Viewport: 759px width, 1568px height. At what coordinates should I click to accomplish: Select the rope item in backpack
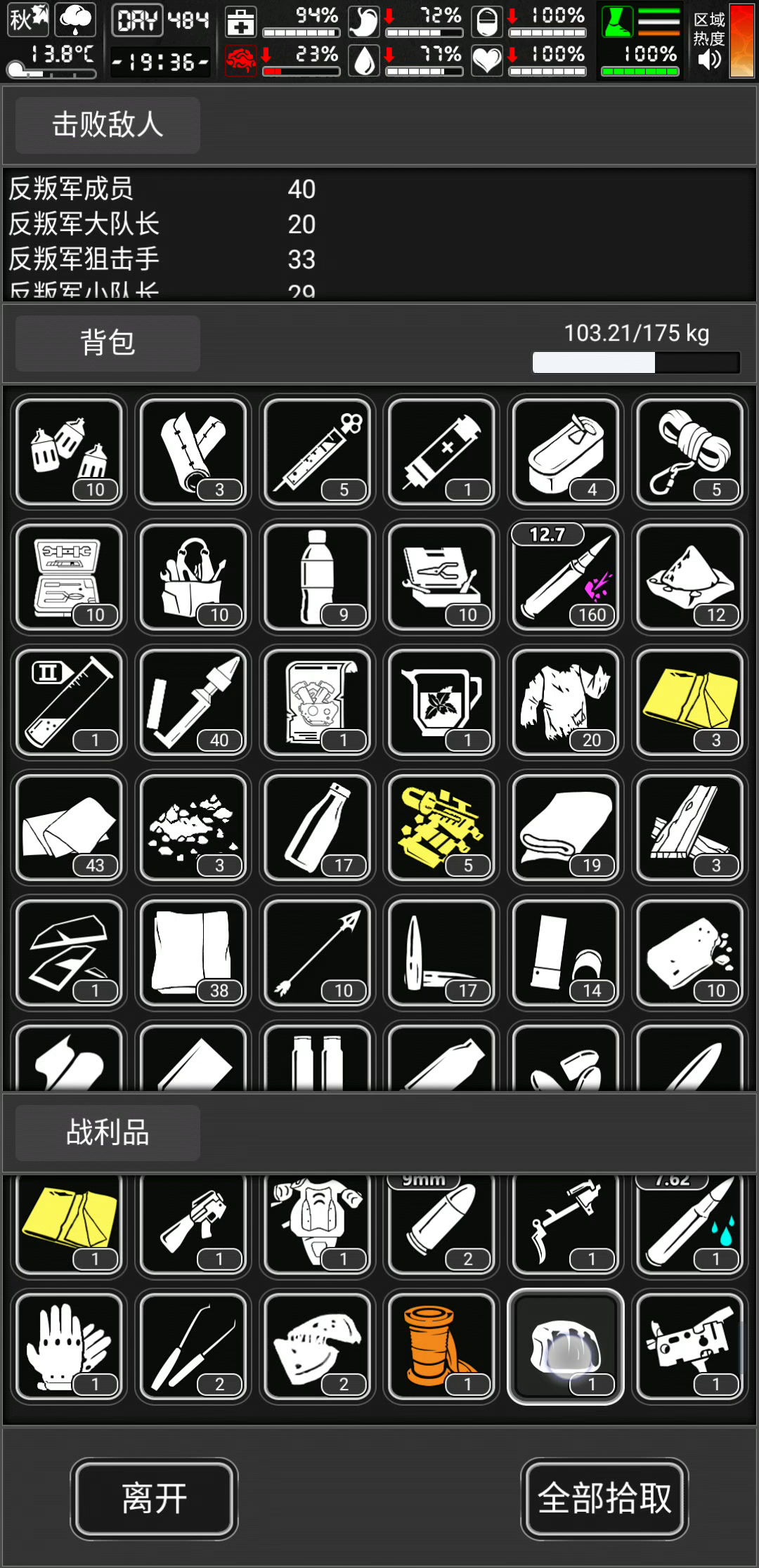(689, 452)
